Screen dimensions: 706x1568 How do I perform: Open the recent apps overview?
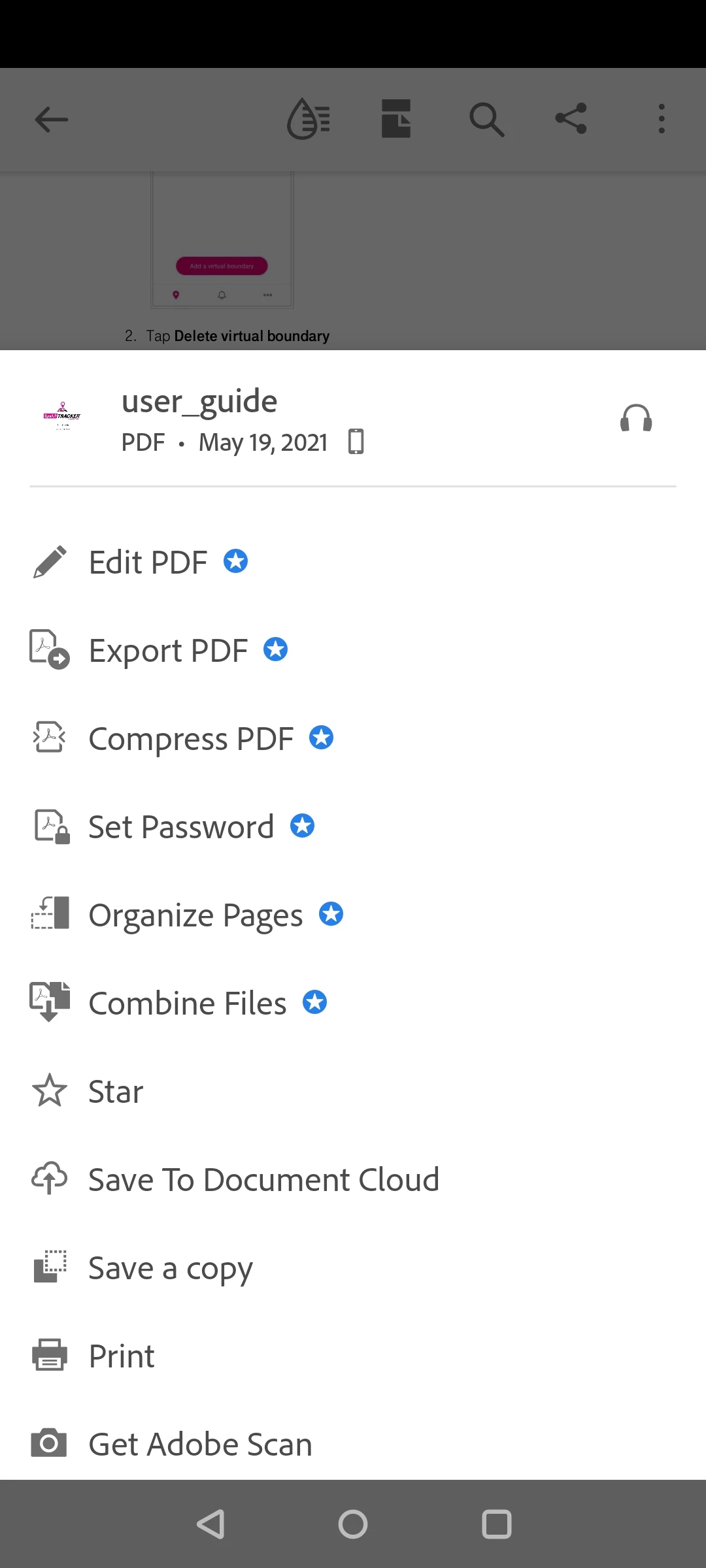496,1524
